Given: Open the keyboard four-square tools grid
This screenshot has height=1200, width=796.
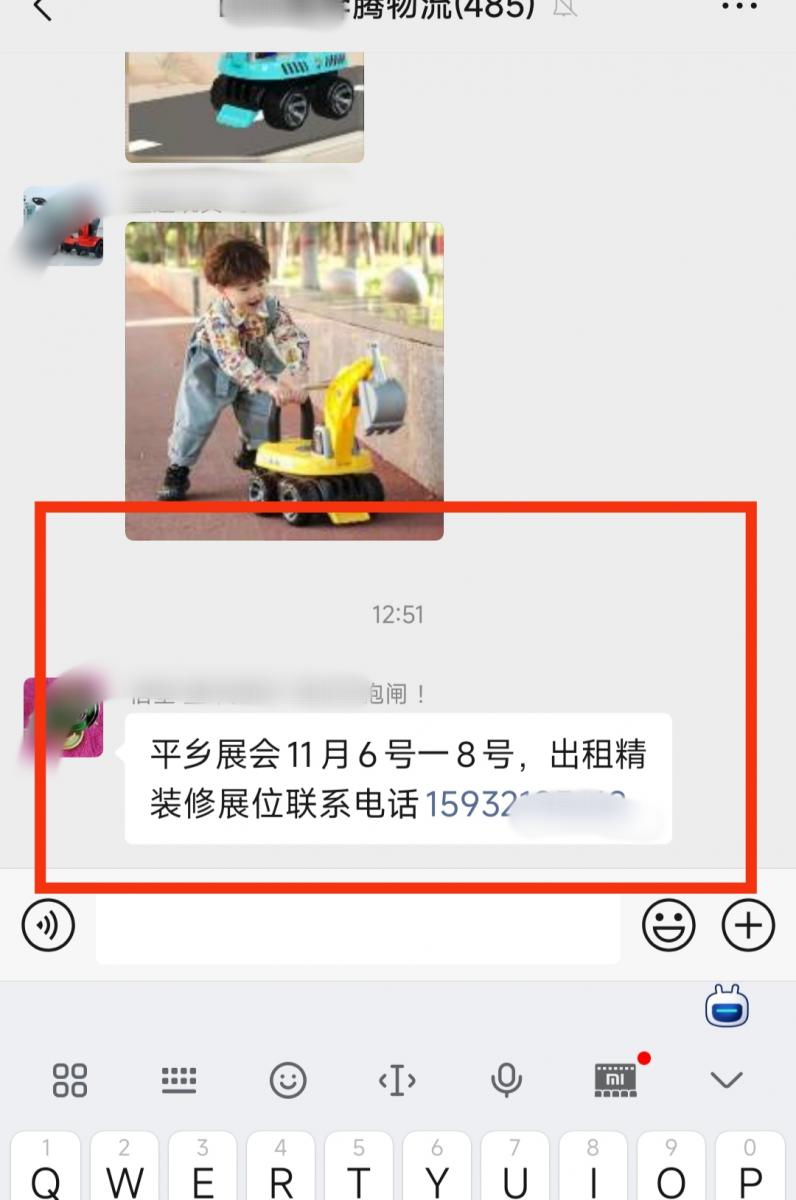Looking at the screenshot, I should point(70,1080).
